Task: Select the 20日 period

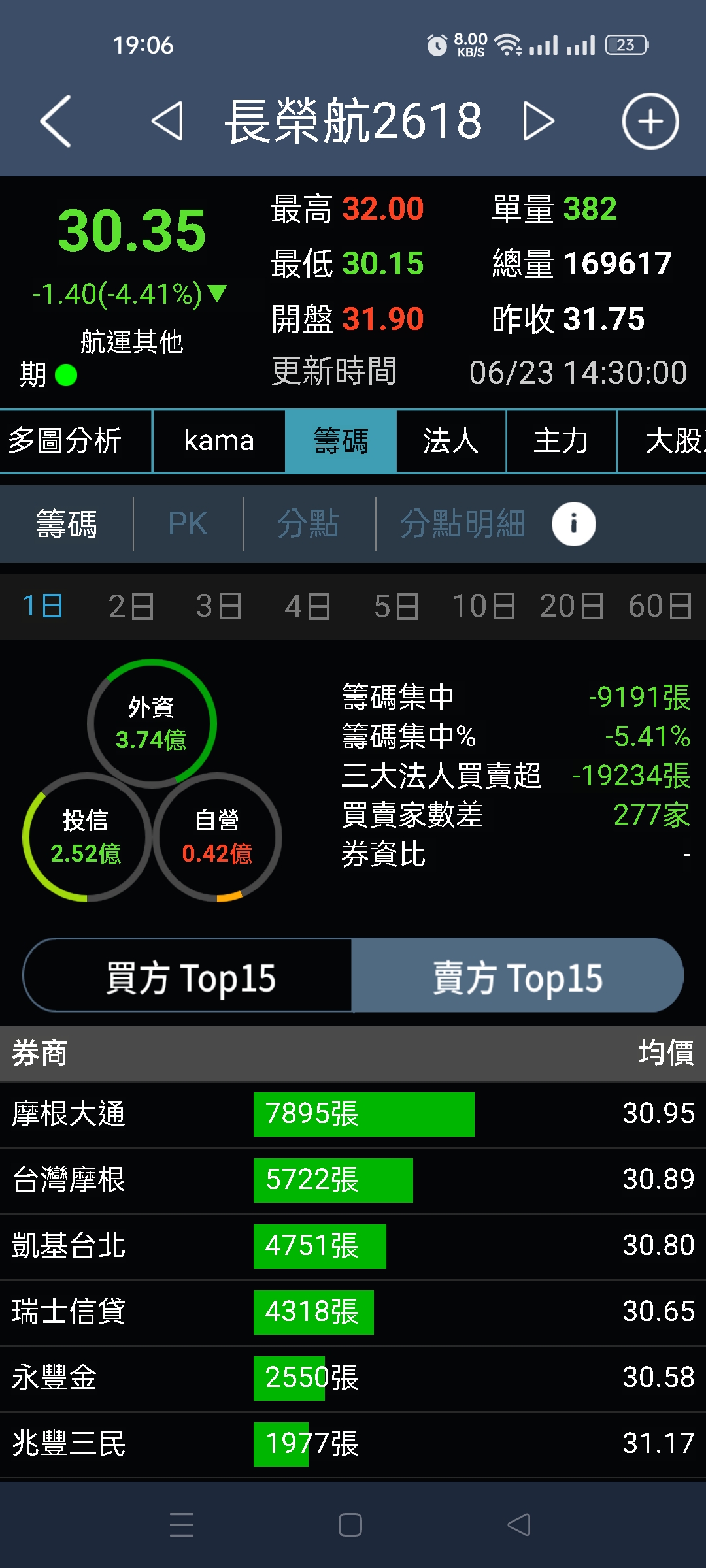Action: tap(571, 606)
